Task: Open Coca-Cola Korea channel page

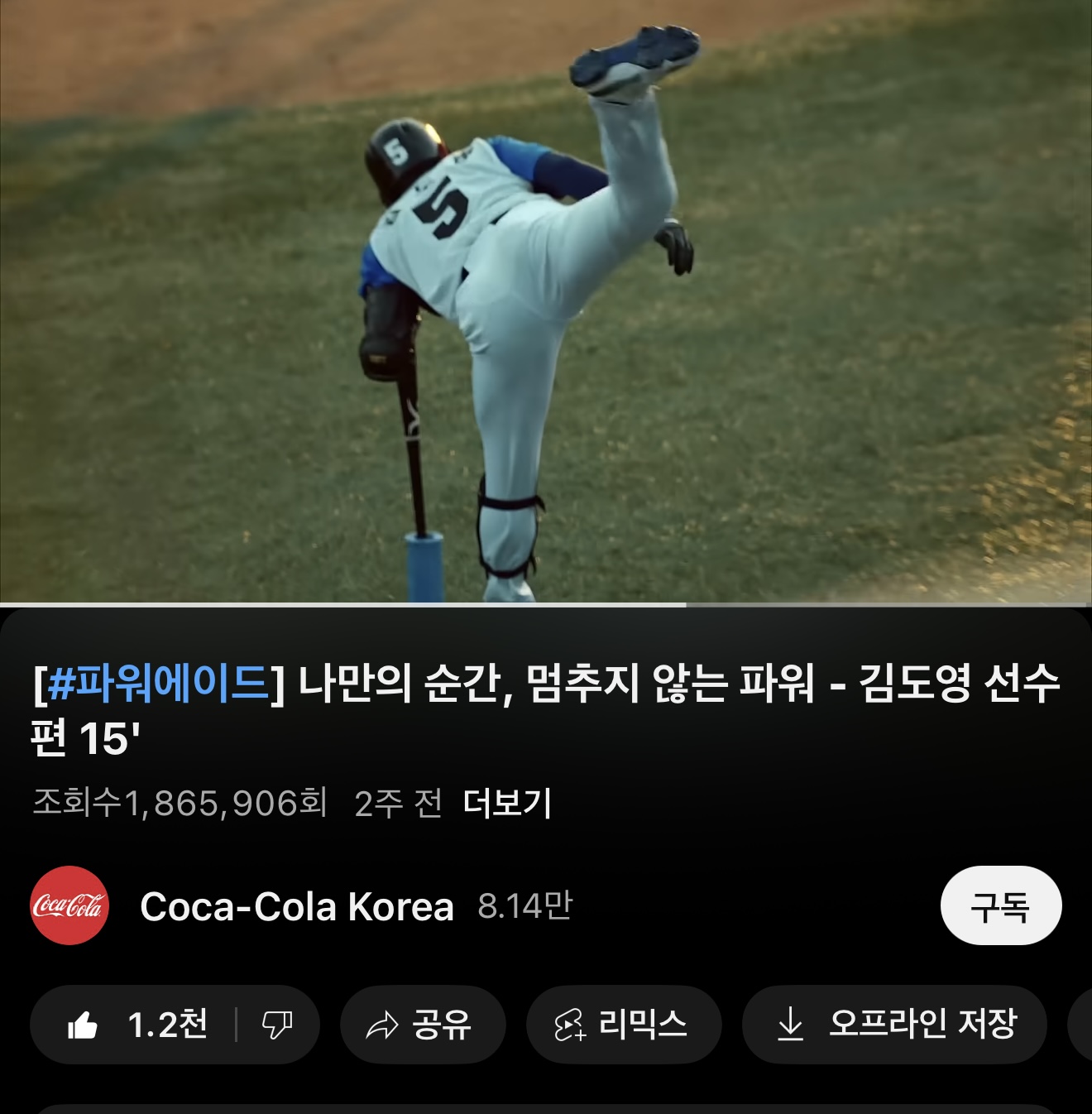Action: coord(296,906)
